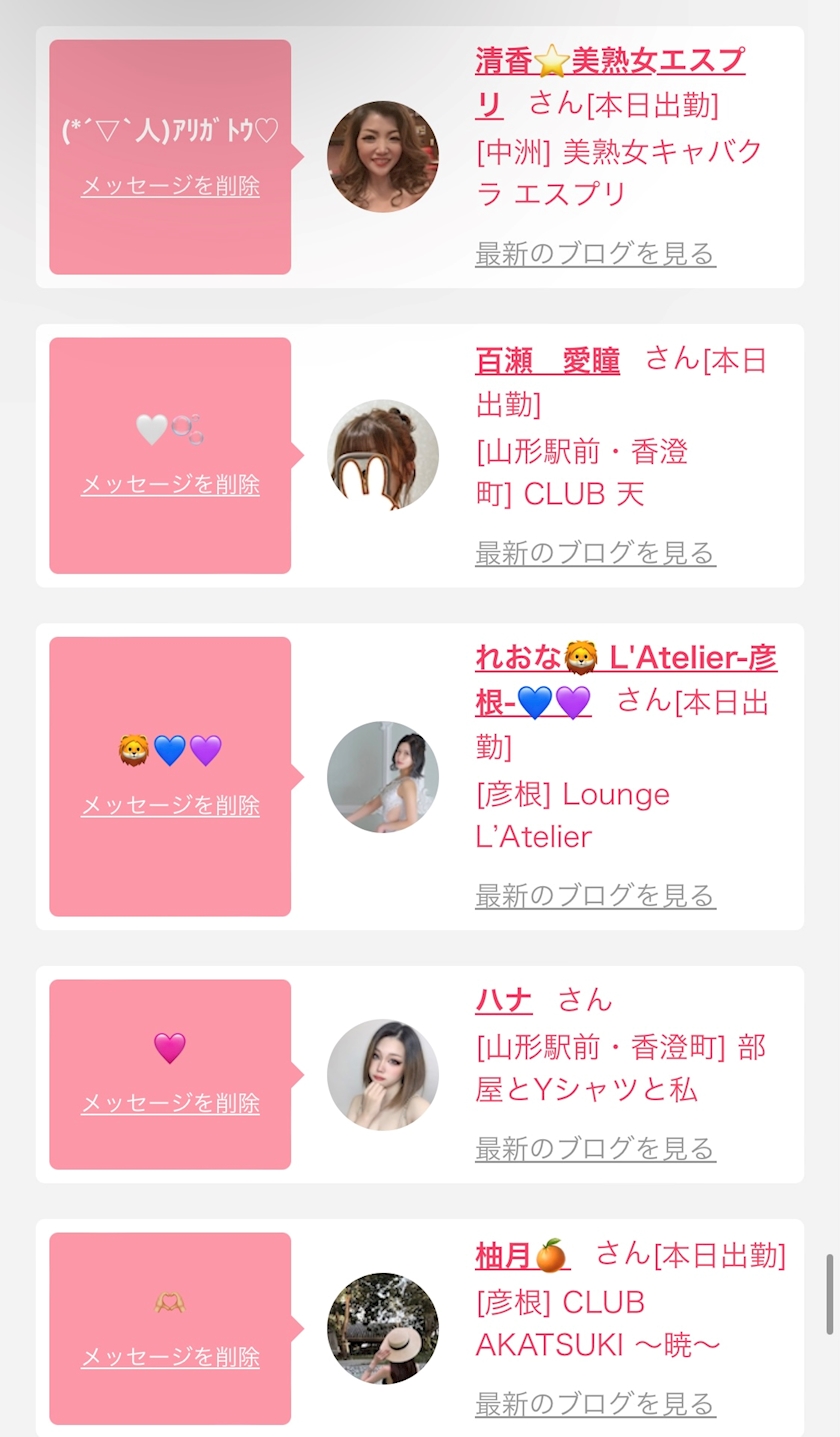This screenshot has width=840, height=1437.
Task: View 百瀬 愛瞳's latest blog
Action: click(x=595, y=553)
